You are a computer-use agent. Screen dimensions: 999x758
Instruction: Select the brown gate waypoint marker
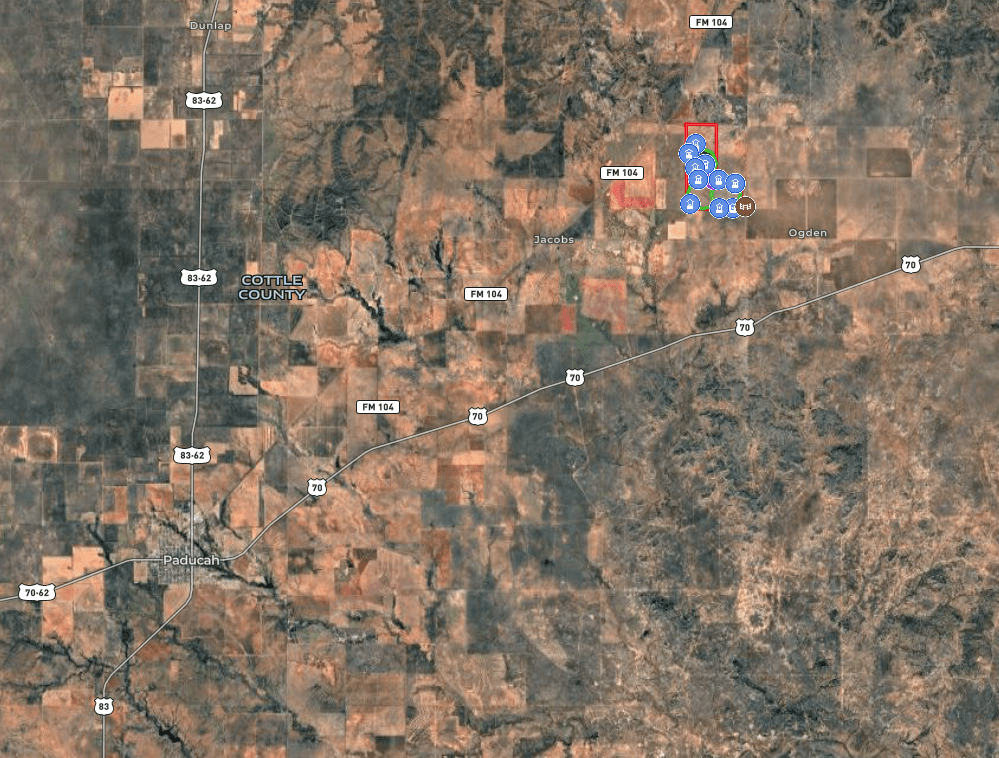click(x=745, y=206)
